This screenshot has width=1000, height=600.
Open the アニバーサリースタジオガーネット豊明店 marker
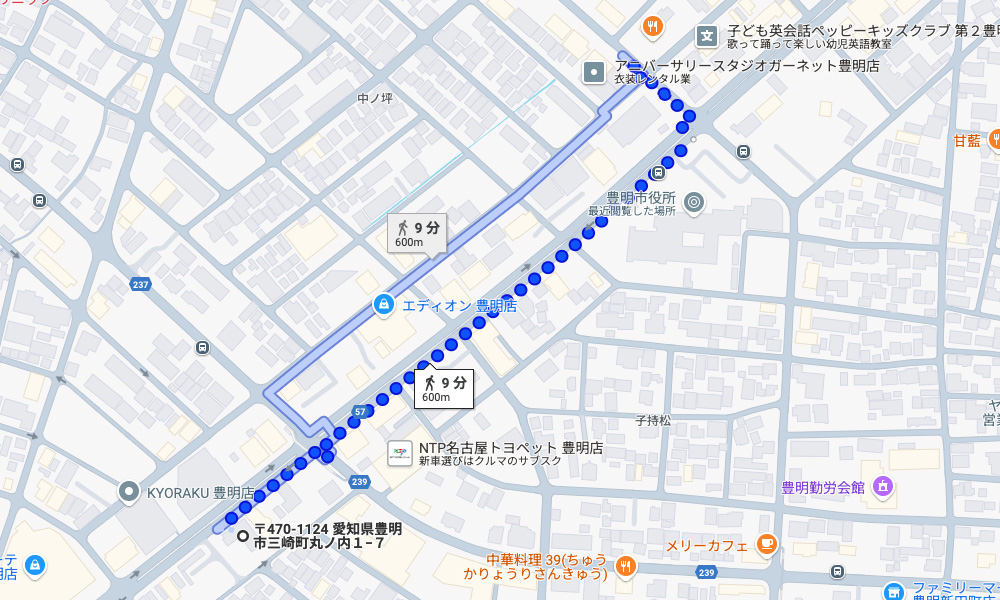[x=595, y=72]
